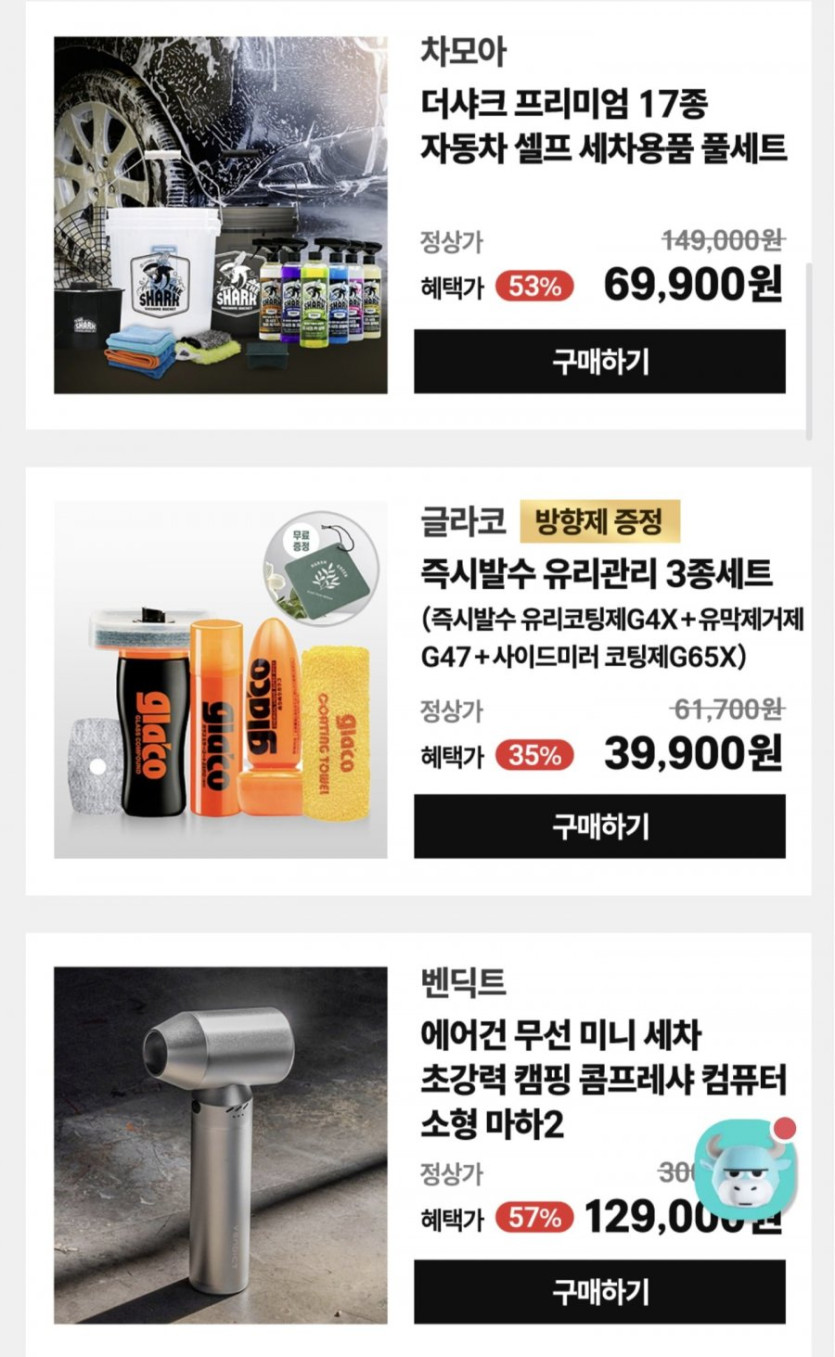Tap 구매하기 for 더샤크 프리미엄 17종 세트
This screenshot has height=1357, width=835.
click(600, 361)
